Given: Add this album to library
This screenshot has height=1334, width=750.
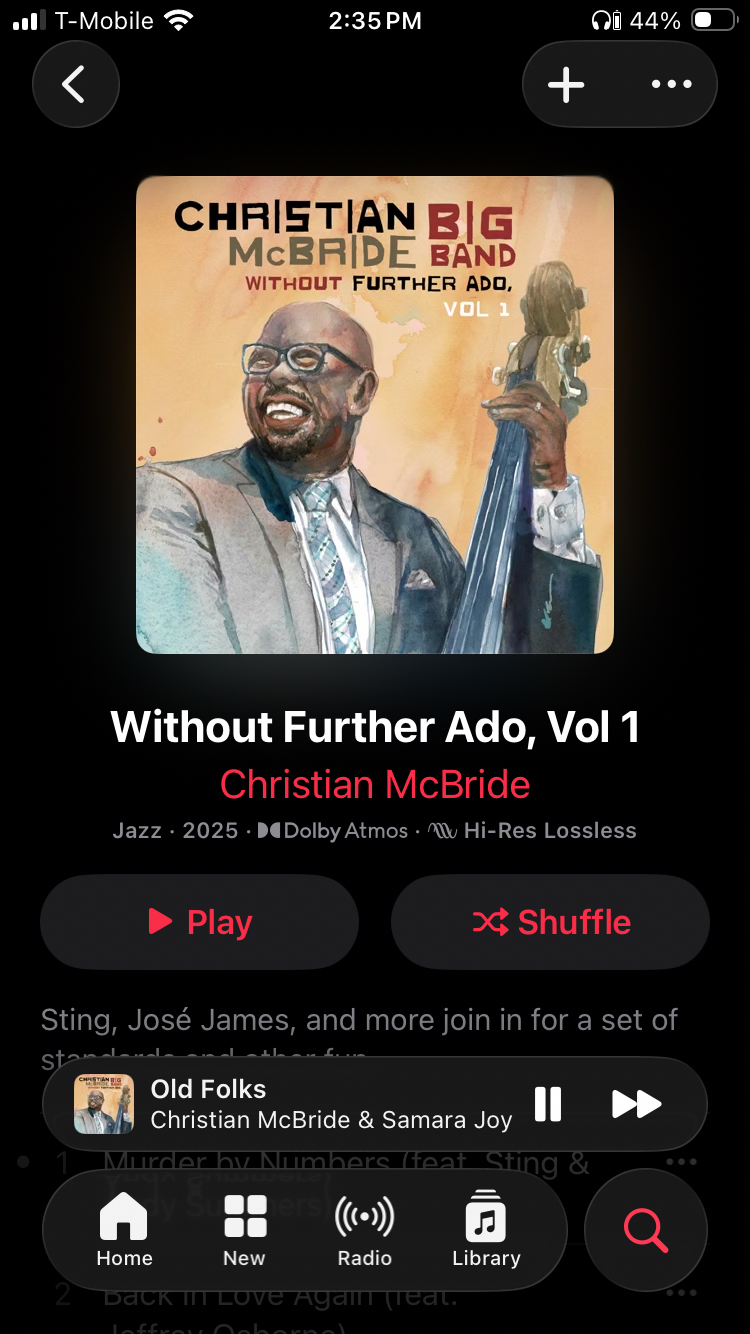Looking at the screenshot, I should (566, 85).
